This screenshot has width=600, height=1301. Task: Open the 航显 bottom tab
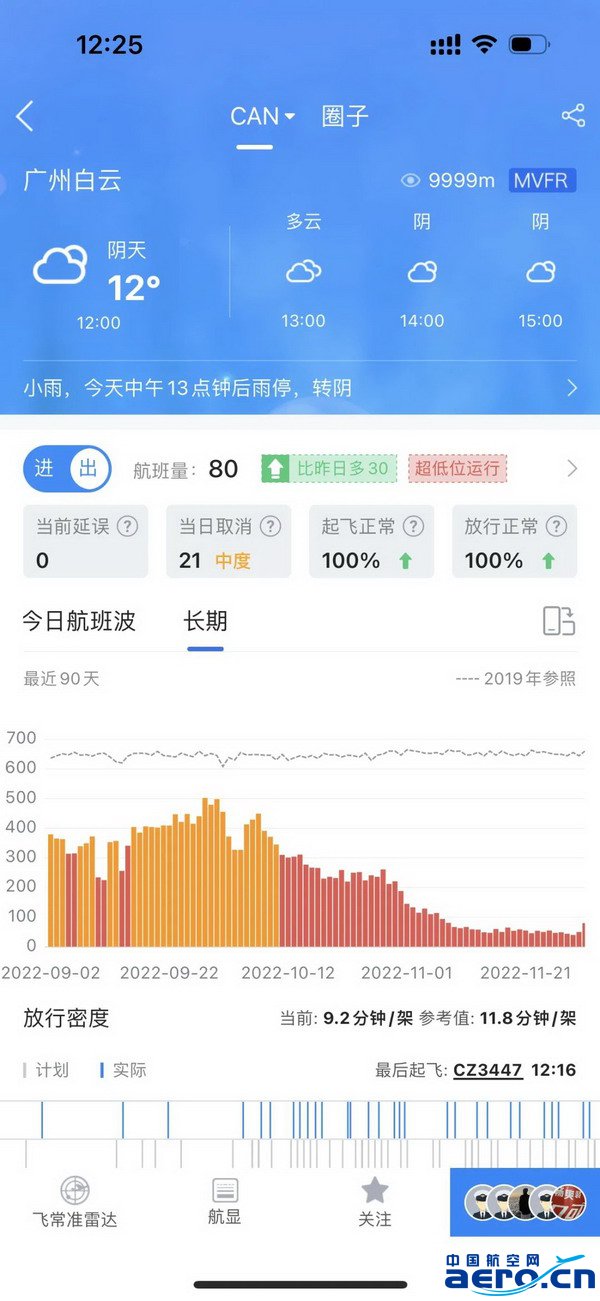click(x=224, y=1201)
